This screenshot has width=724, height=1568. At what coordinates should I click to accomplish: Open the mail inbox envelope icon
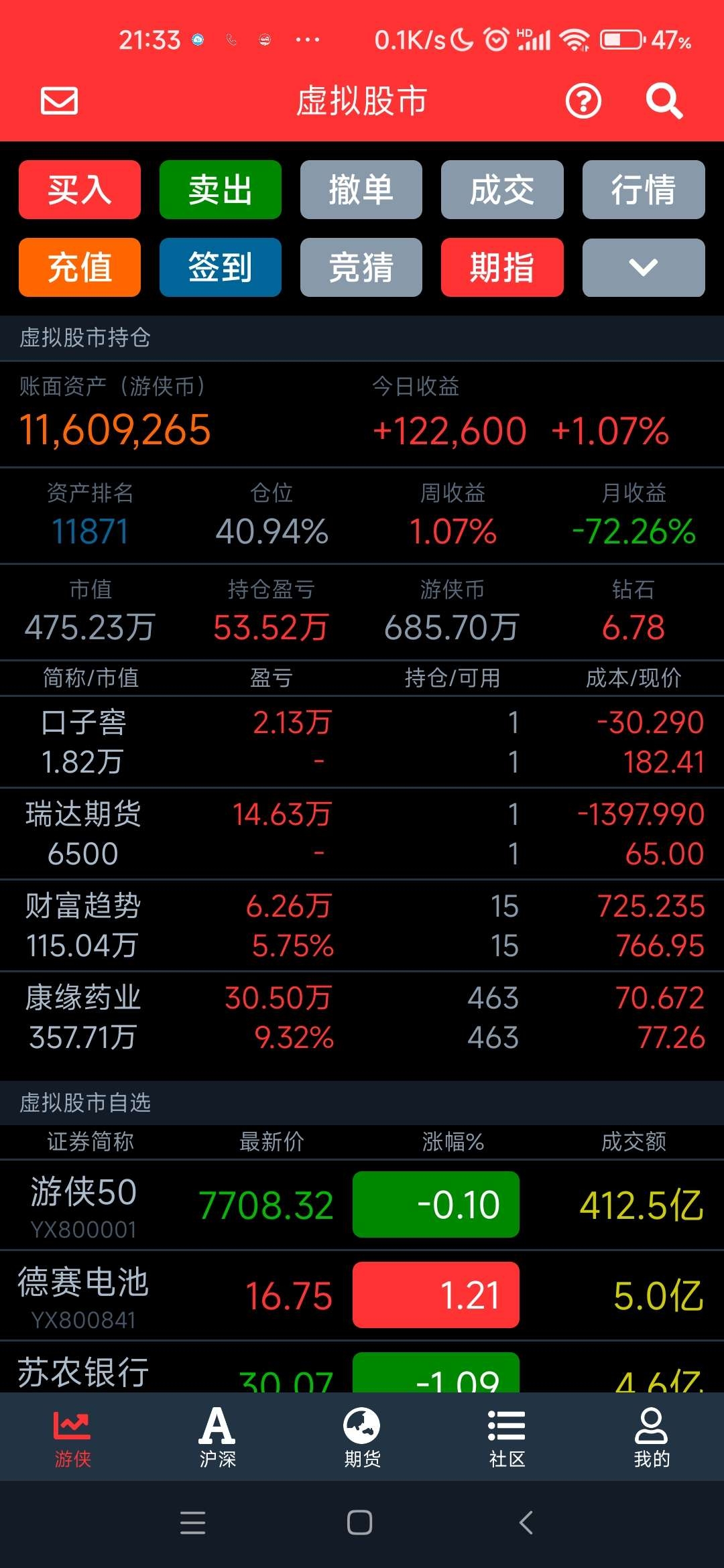(x=60, y=101)
